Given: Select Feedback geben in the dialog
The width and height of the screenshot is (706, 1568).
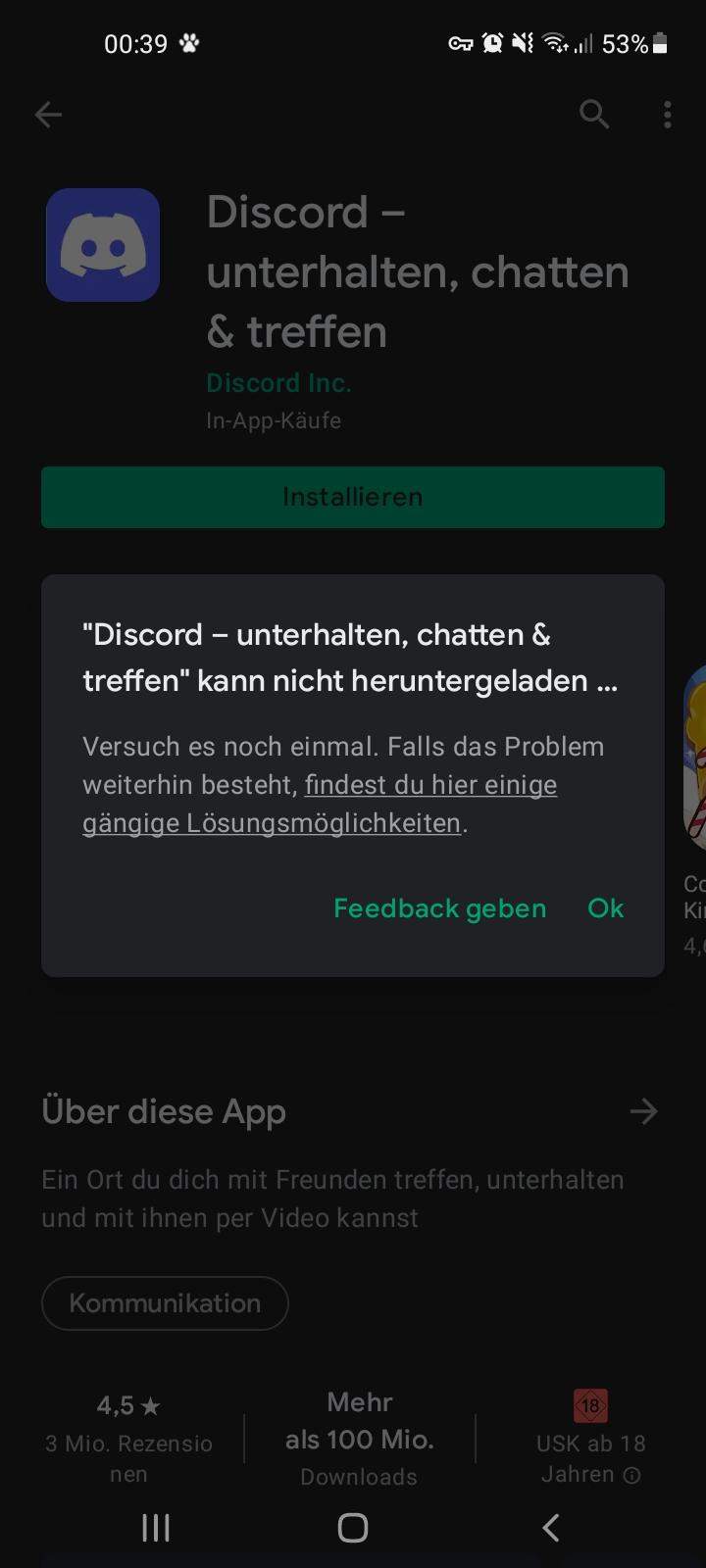Looking at the screenshot, I should coord(439,908).
